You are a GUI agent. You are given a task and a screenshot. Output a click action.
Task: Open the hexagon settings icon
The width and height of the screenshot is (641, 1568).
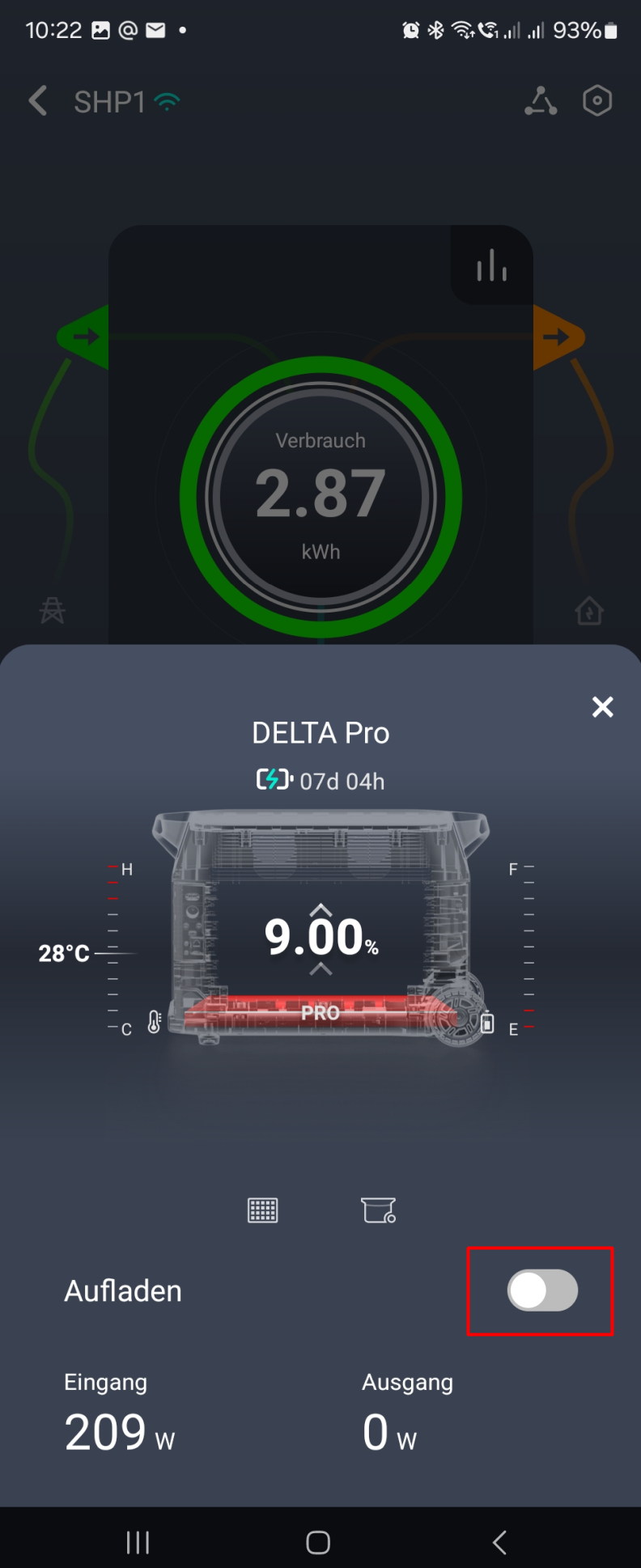tap(597, 101)
